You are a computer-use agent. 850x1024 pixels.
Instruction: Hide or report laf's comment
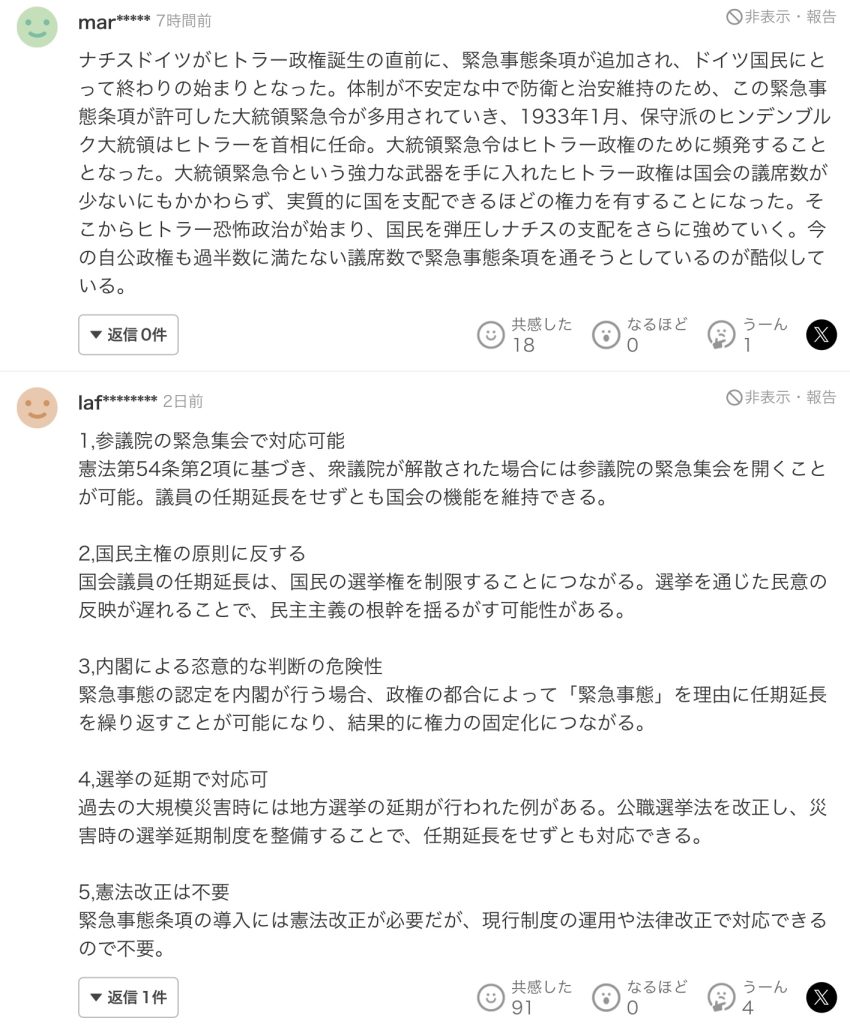tap(781, 398)
